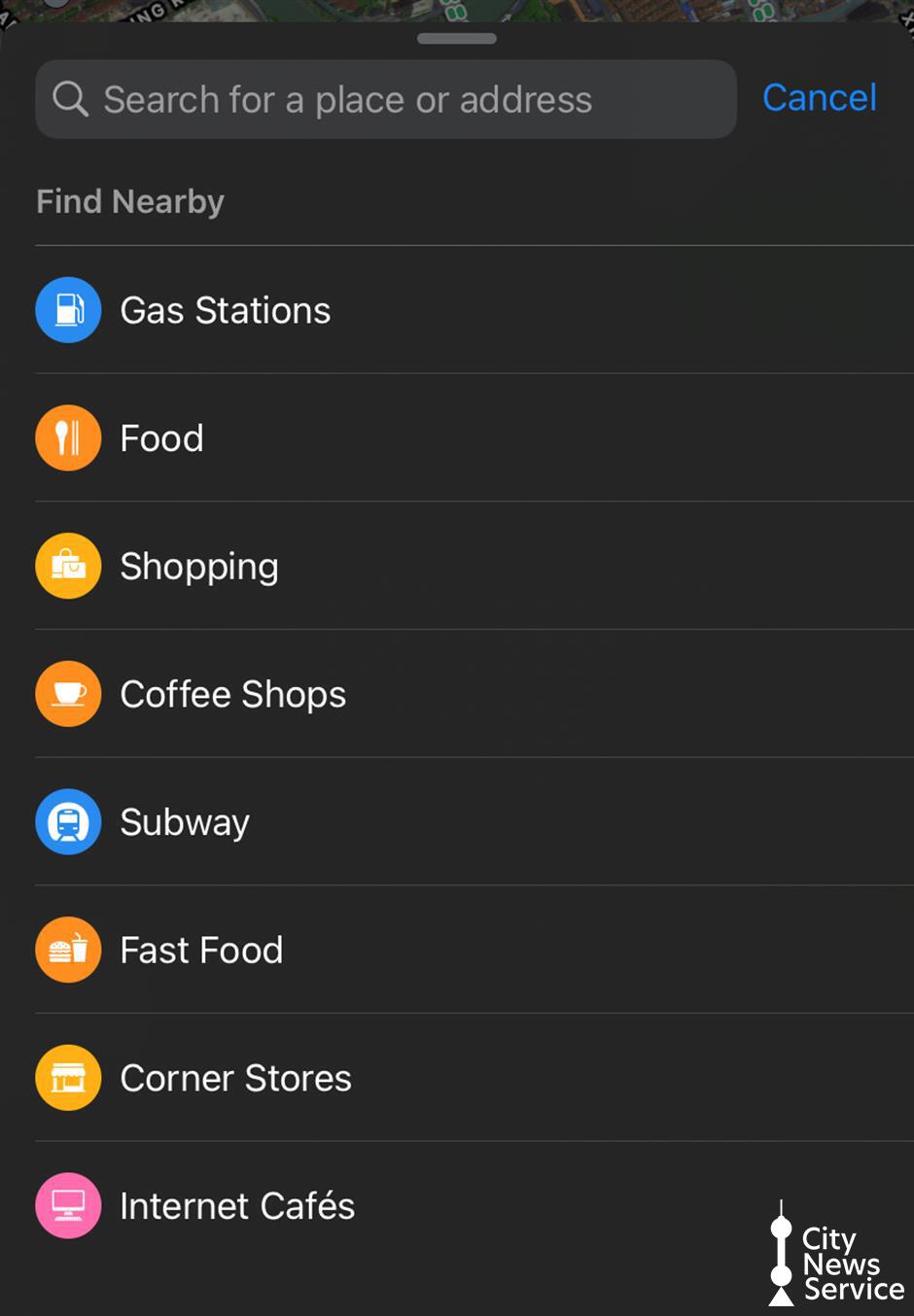Tap the place or address search field

(x=385, y=99)
